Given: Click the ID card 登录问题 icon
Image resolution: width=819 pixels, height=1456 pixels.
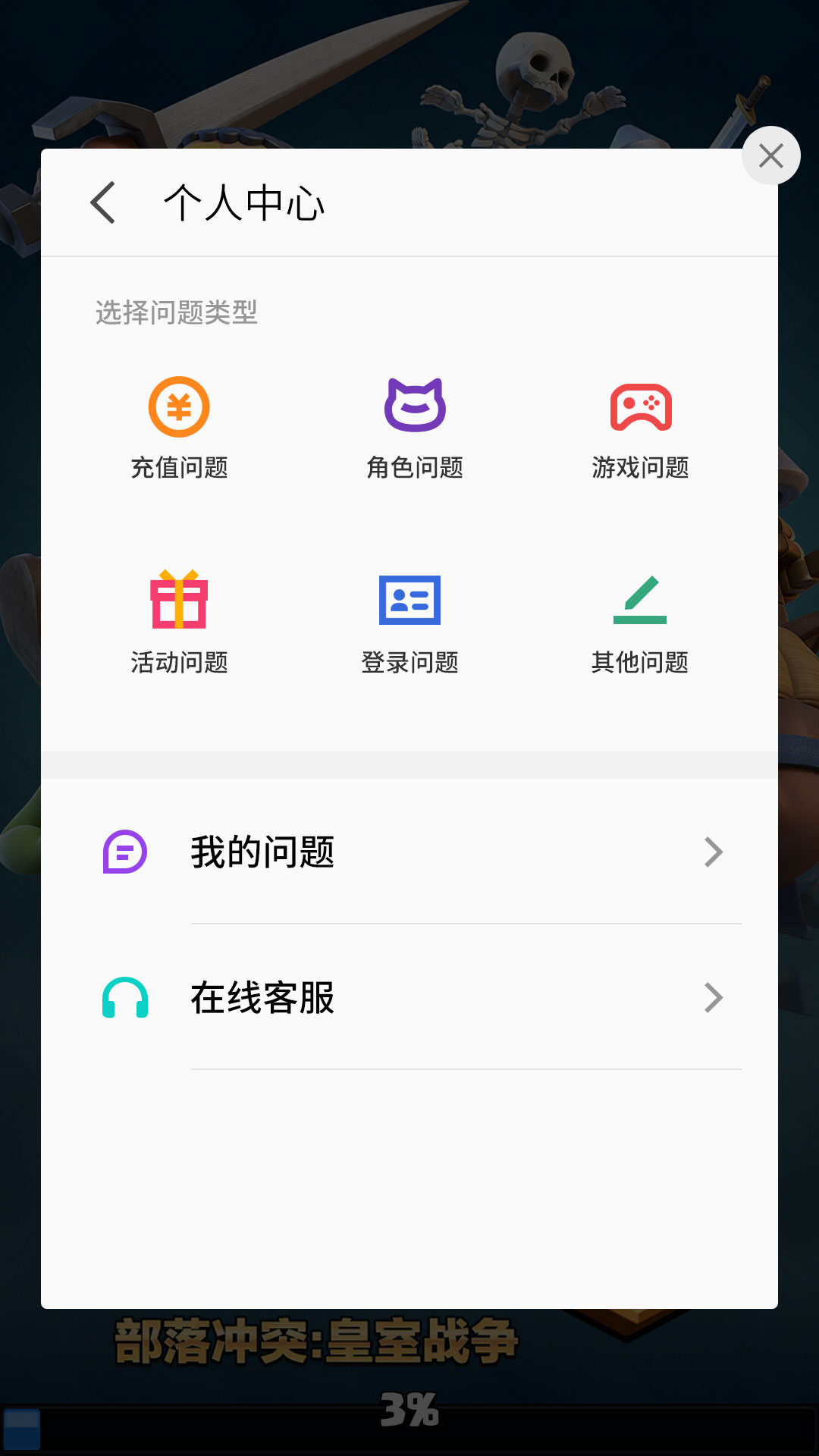Looking at the screenshot, I should (x=409, y=601).
